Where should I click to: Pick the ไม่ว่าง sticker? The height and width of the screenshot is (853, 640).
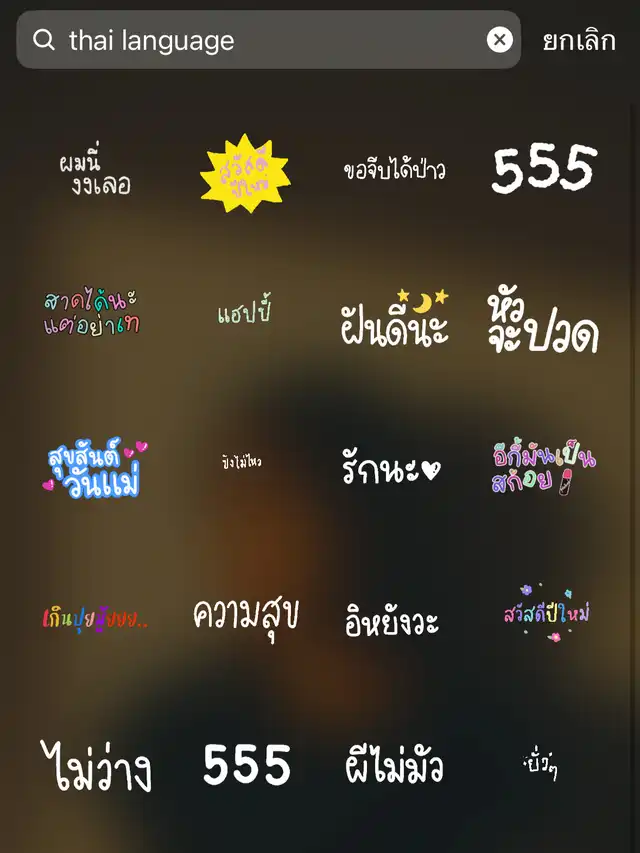(96, 766)
